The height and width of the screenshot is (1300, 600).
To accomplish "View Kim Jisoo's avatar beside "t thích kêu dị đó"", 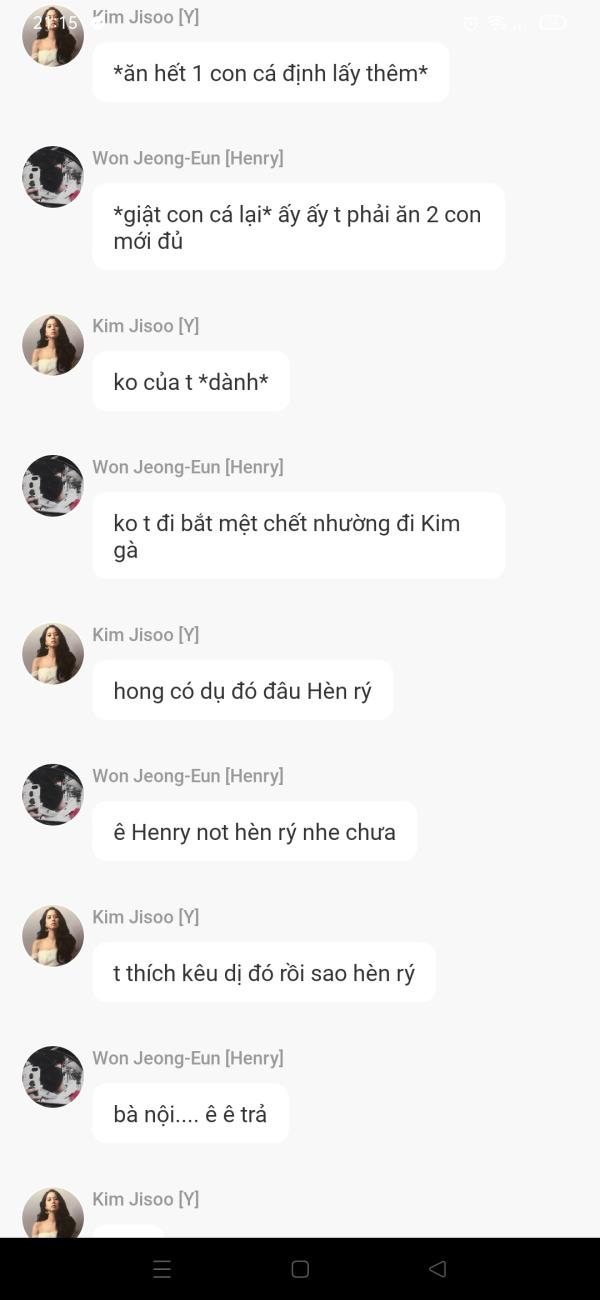I will (53, 936).
